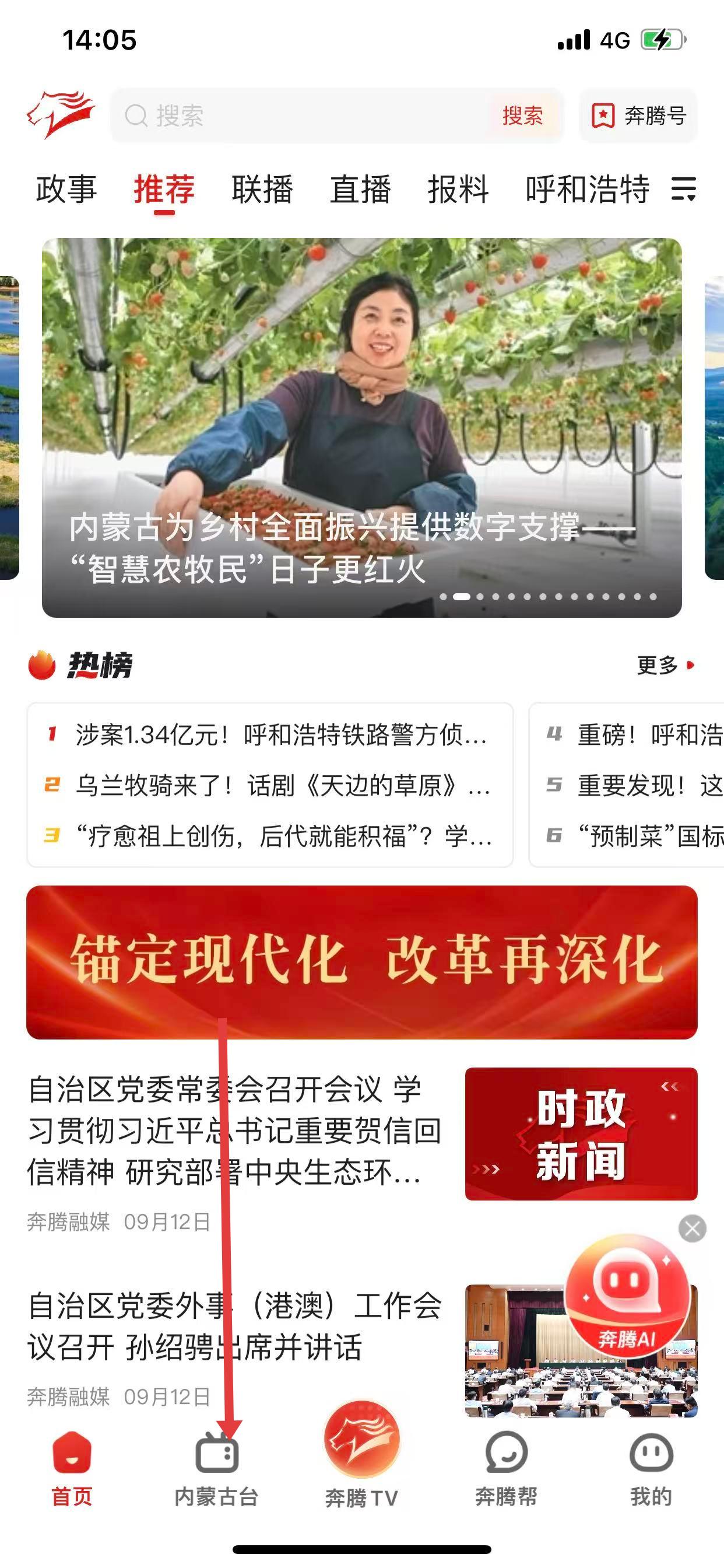
Task: Read the 自治区党委常委会召开会议 article
Action: [x=234, y=1130]
